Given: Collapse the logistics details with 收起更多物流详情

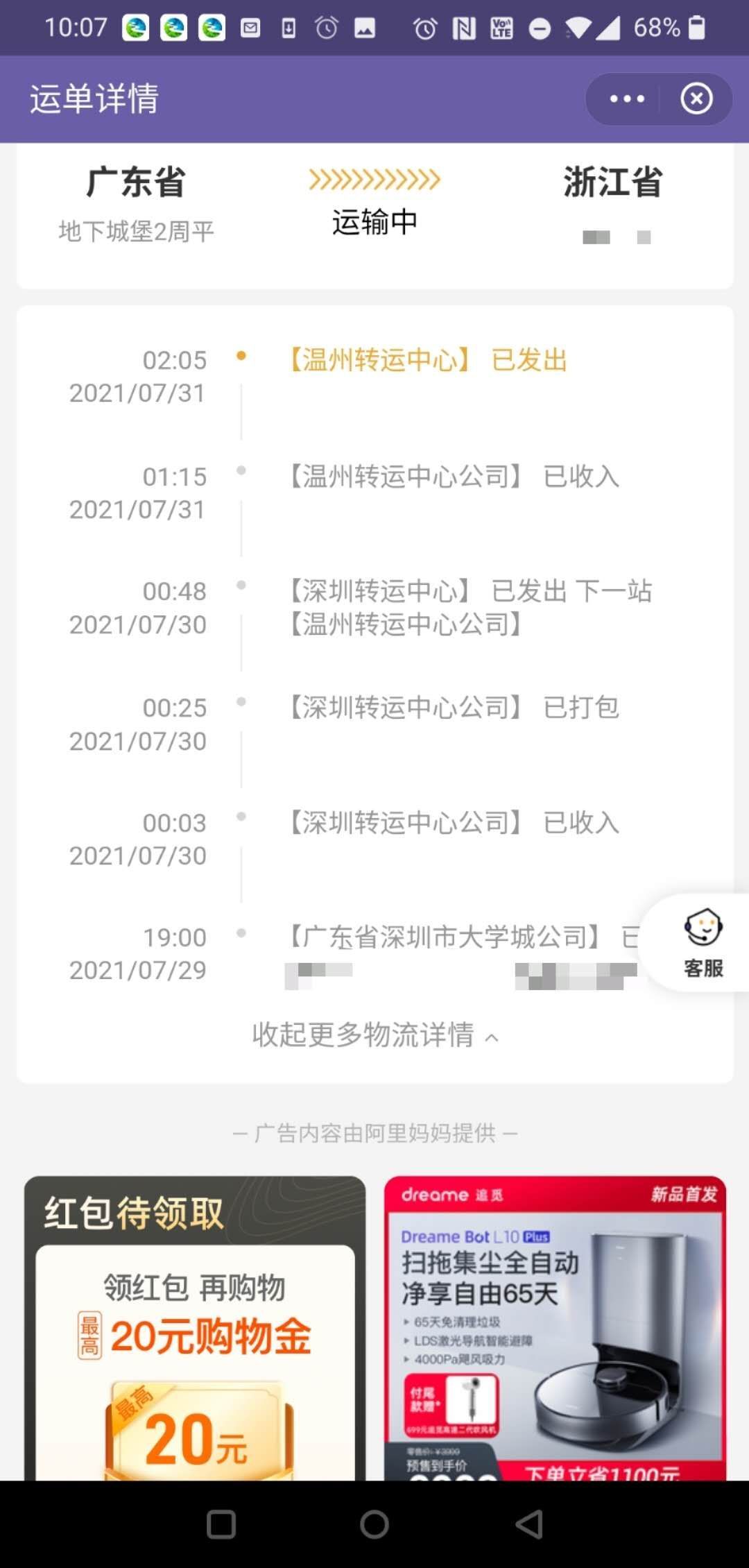Looking at the screenshot, I should 375,1034.
